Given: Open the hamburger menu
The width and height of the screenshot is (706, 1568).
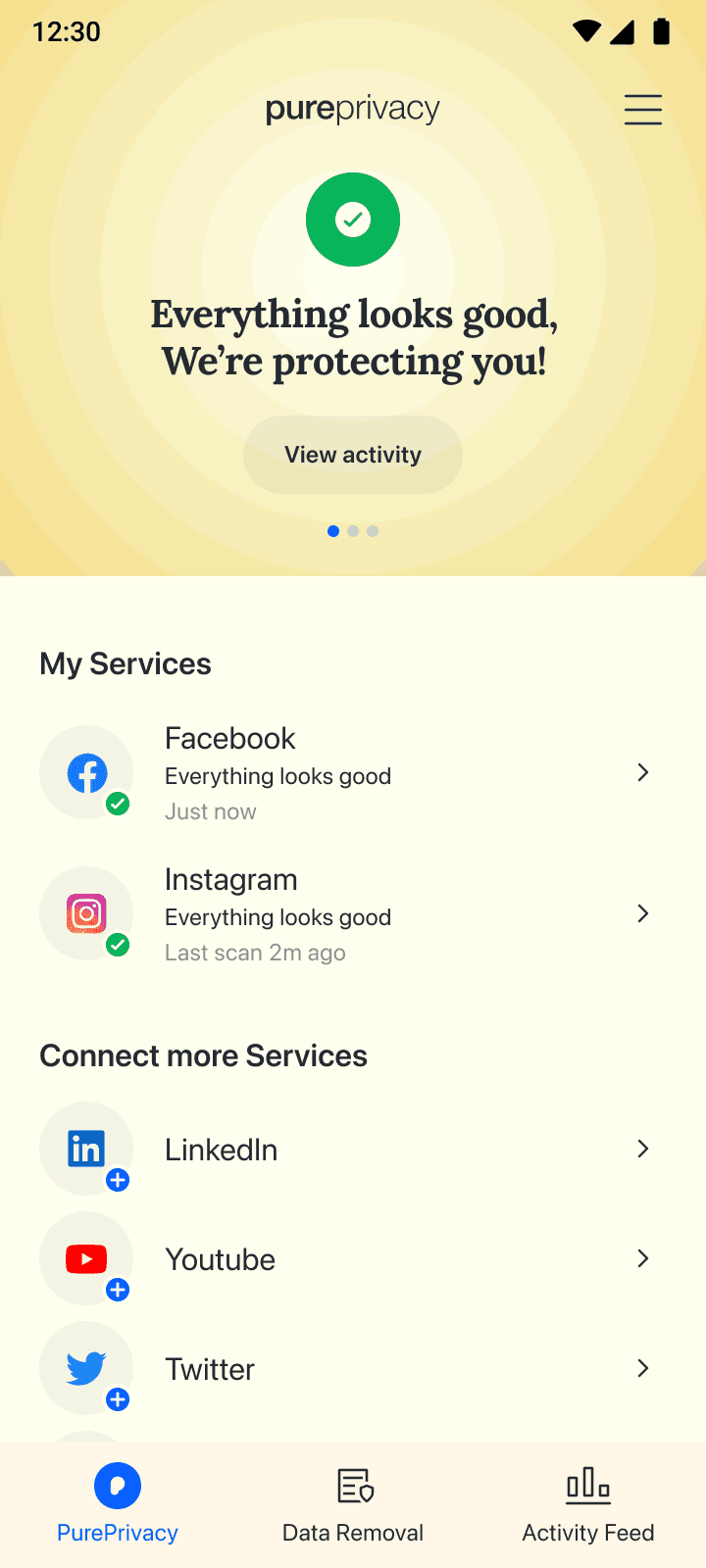Looking at the screenshot, I should point(643,110).
